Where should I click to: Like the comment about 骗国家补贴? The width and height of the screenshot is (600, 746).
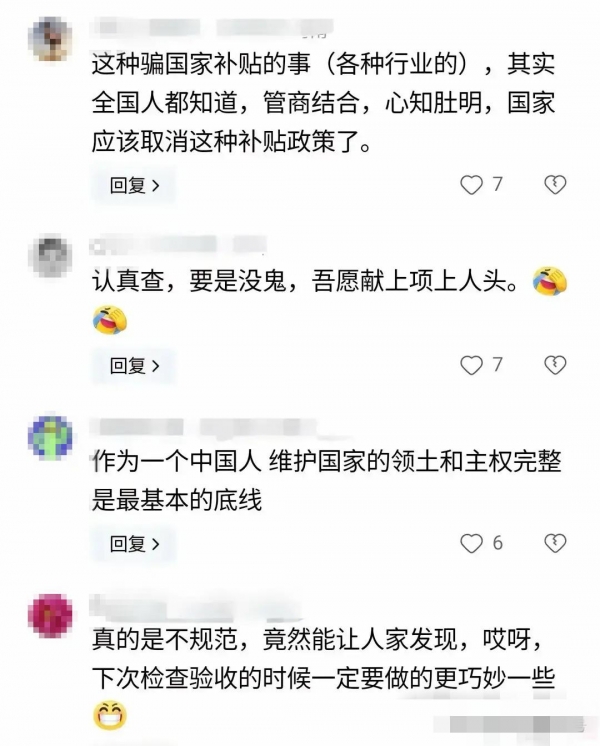tap(471, 185)
